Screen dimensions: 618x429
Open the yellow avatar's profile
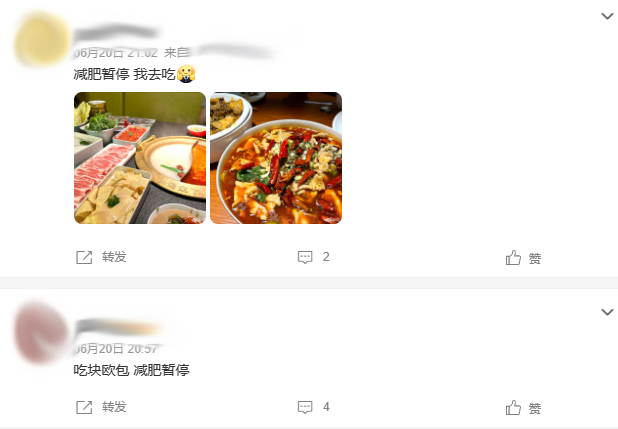42,39
